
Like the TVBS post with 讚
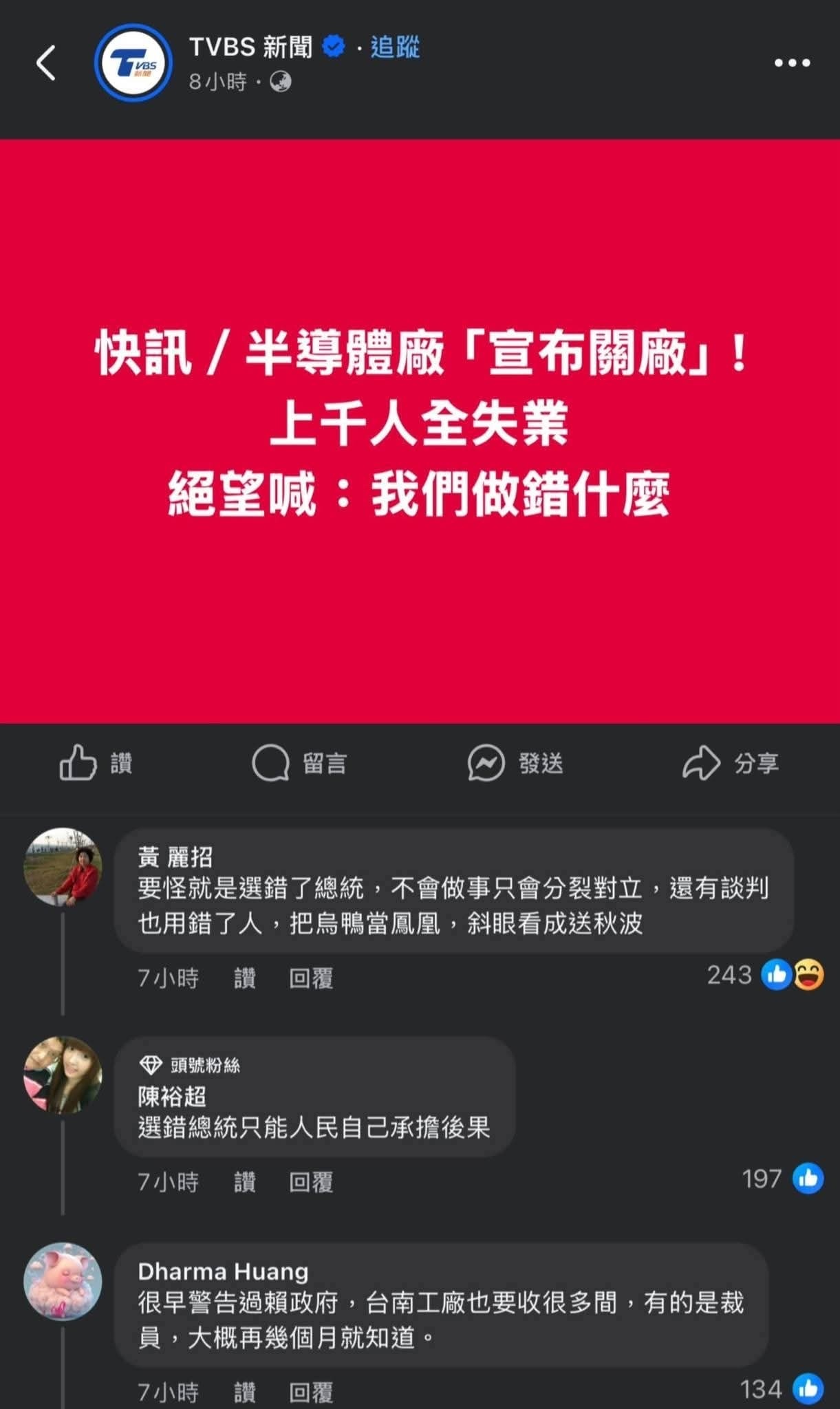click(96, 763)
